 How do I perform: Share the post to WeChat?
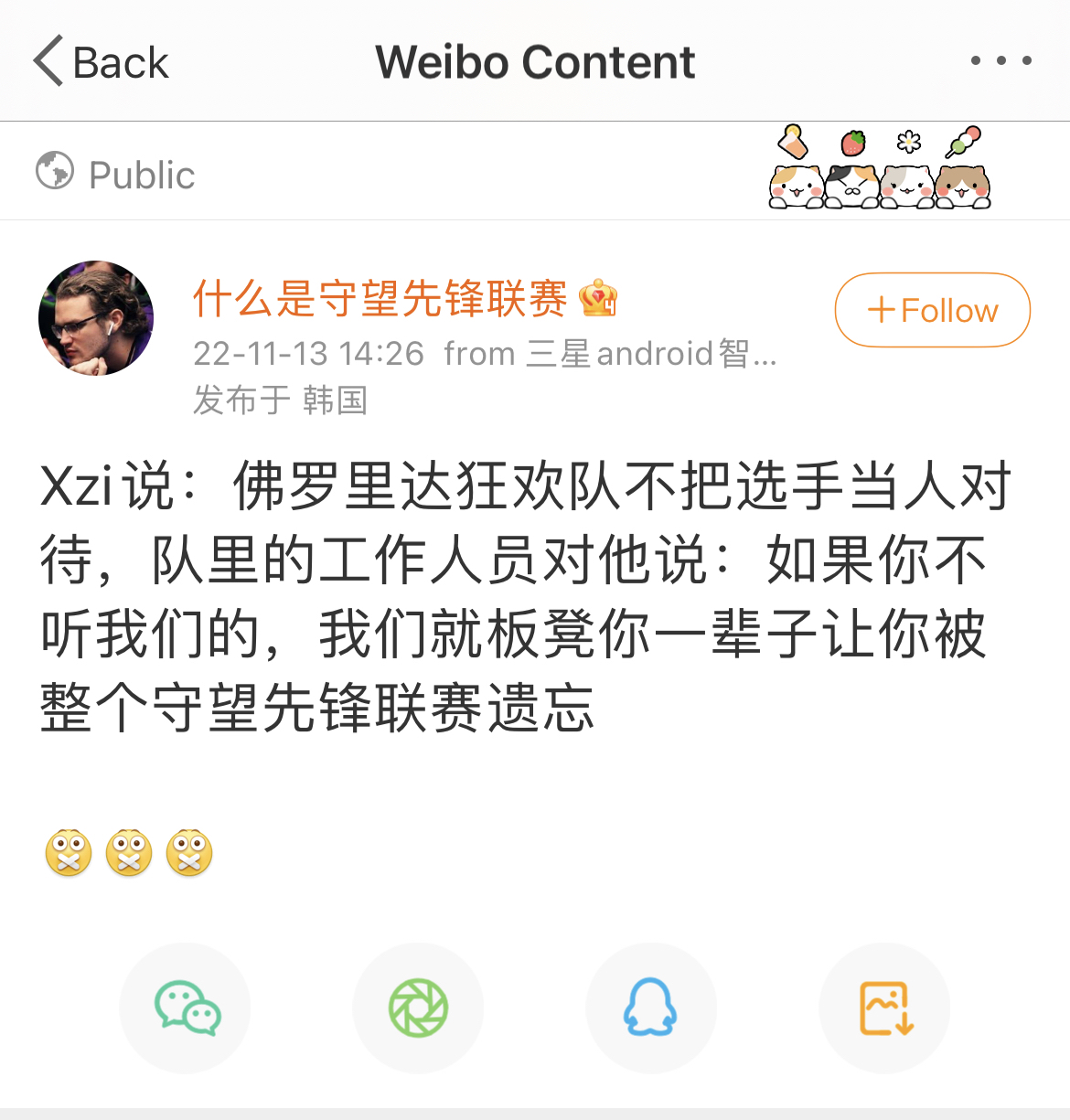[x=185, y=1008]
